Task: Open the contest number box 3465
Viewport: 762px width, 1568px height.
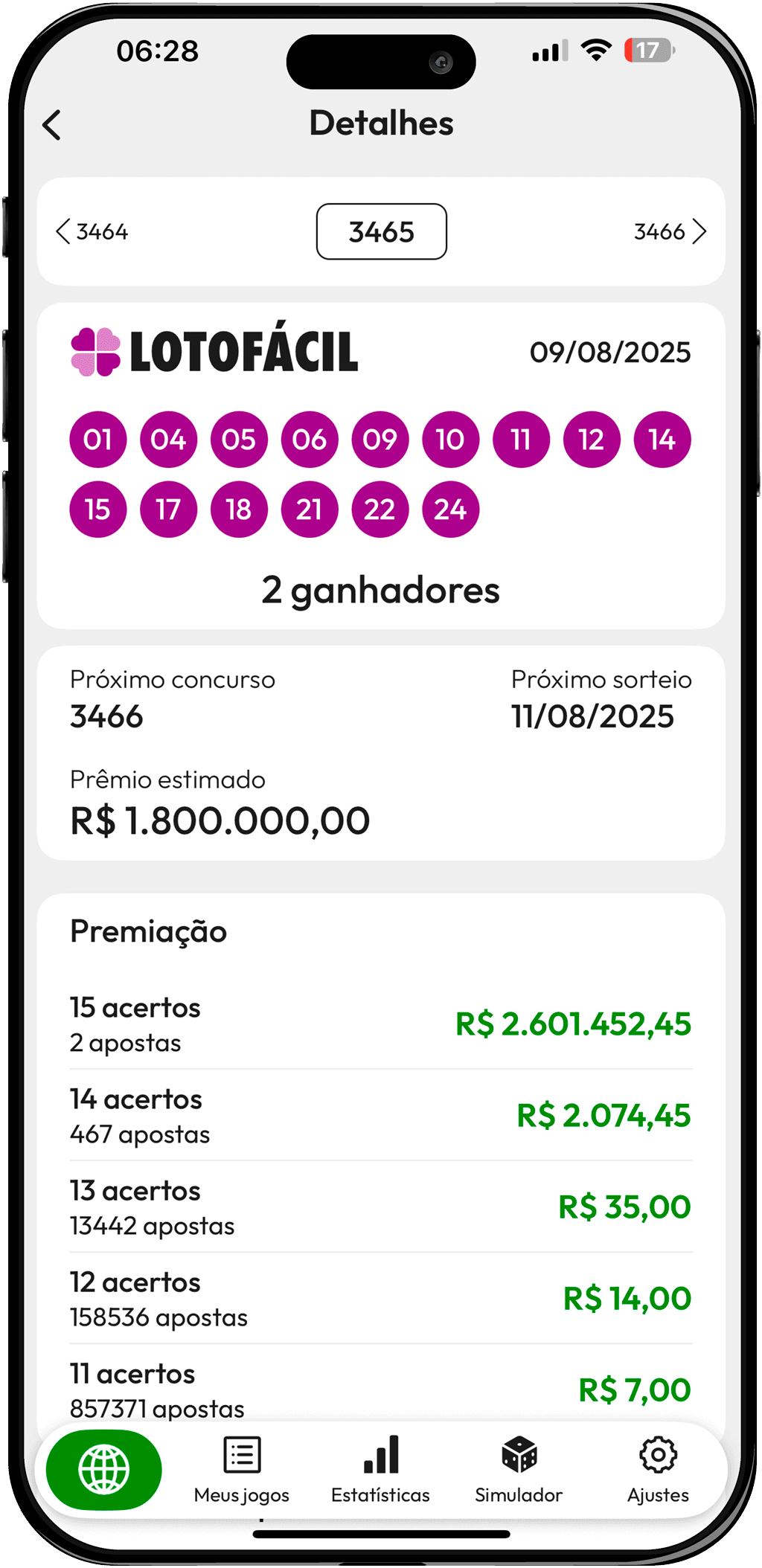Action: pos(381,231)
